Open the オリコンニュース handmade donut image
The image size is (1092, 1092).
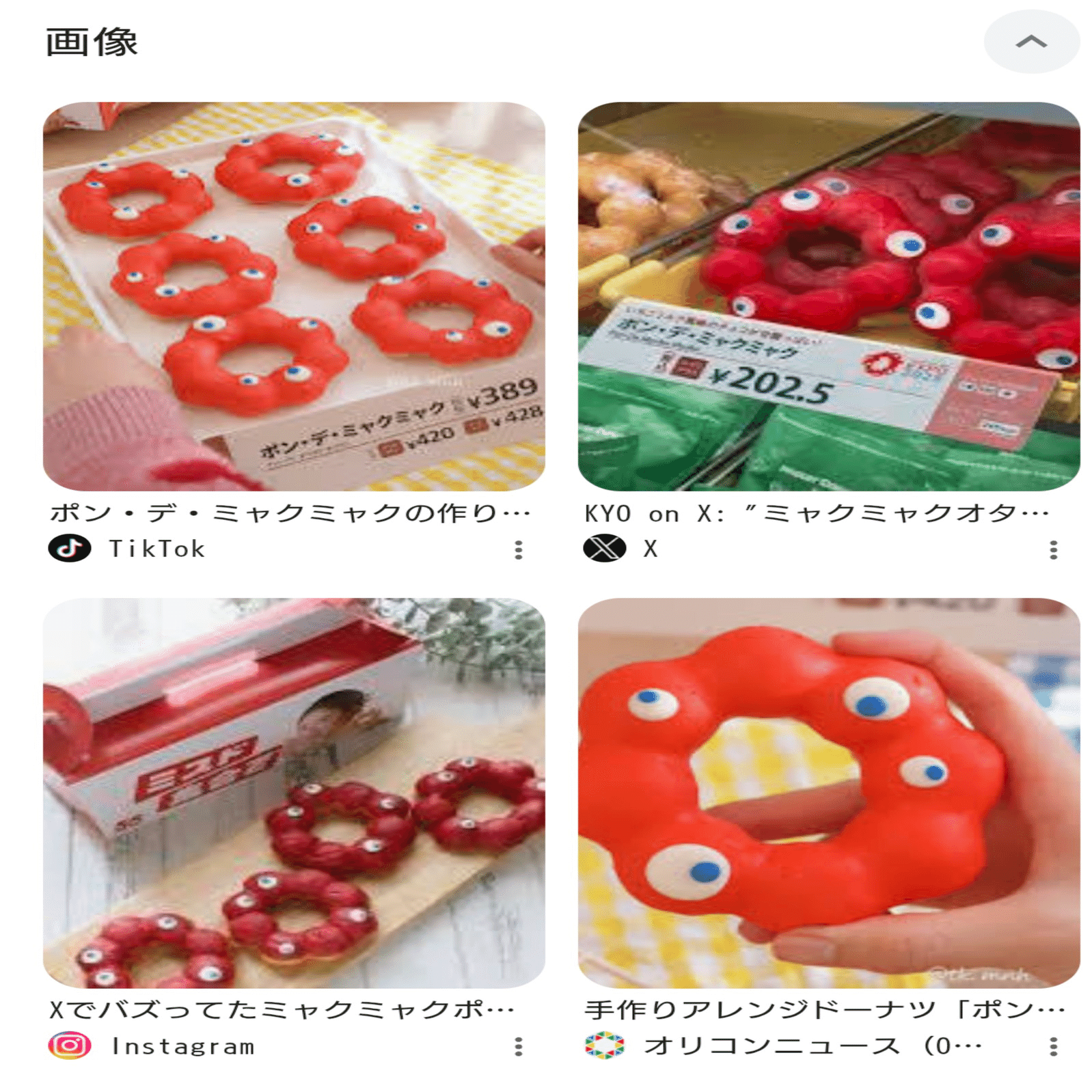[x=828, y=793]
